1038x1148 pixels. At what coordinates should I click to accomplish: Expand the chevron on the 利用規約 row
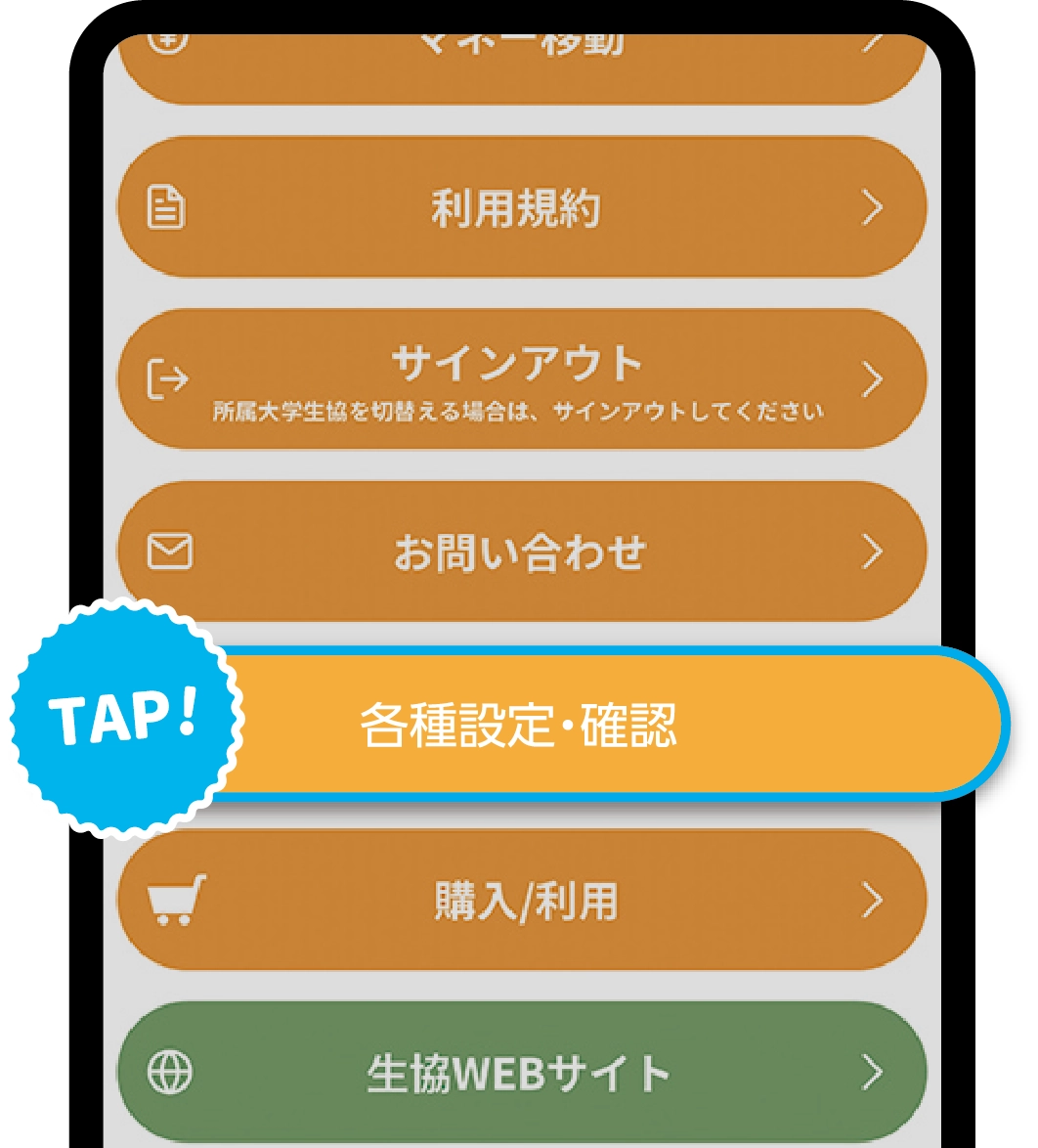pos(870,205)
